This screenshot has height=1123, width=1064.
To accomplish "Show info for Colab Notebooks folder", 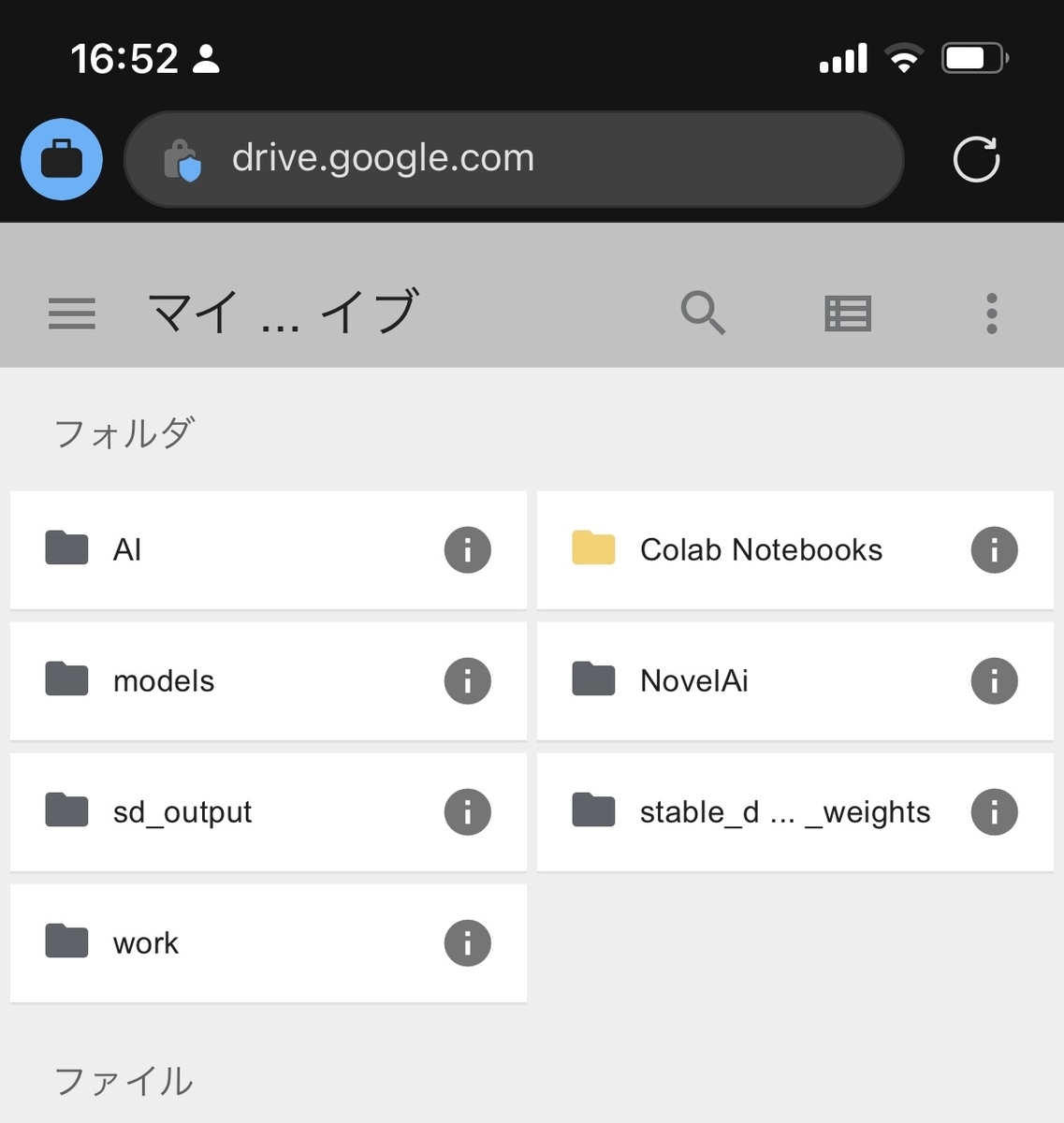I will 994,550.
